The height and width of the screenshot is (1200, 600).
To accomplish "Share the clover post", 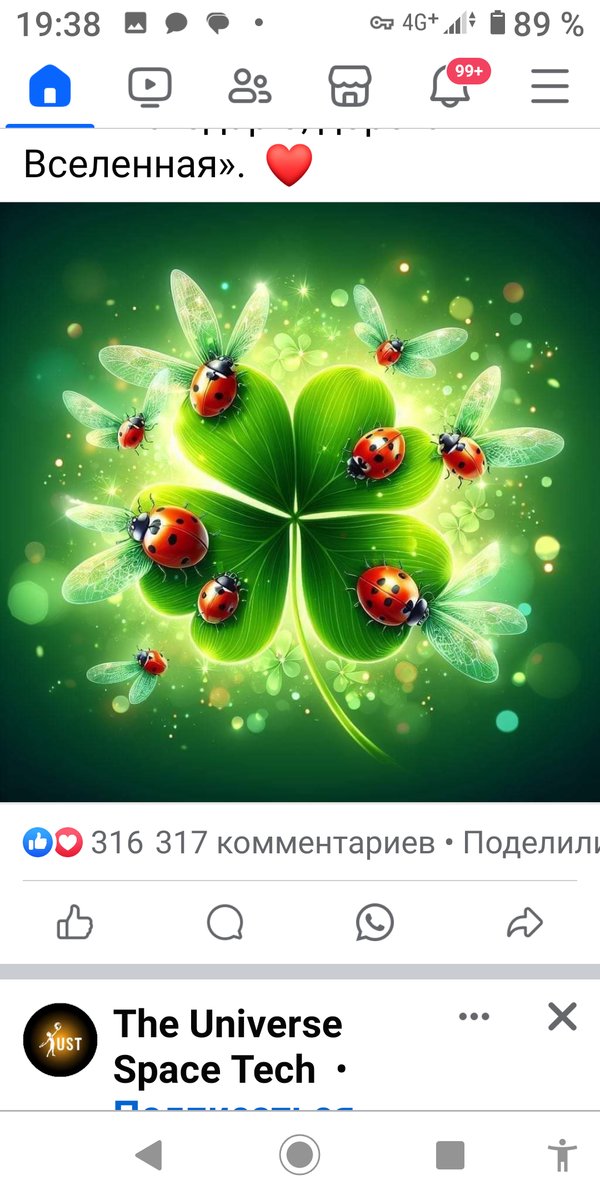I will [524, 922].
